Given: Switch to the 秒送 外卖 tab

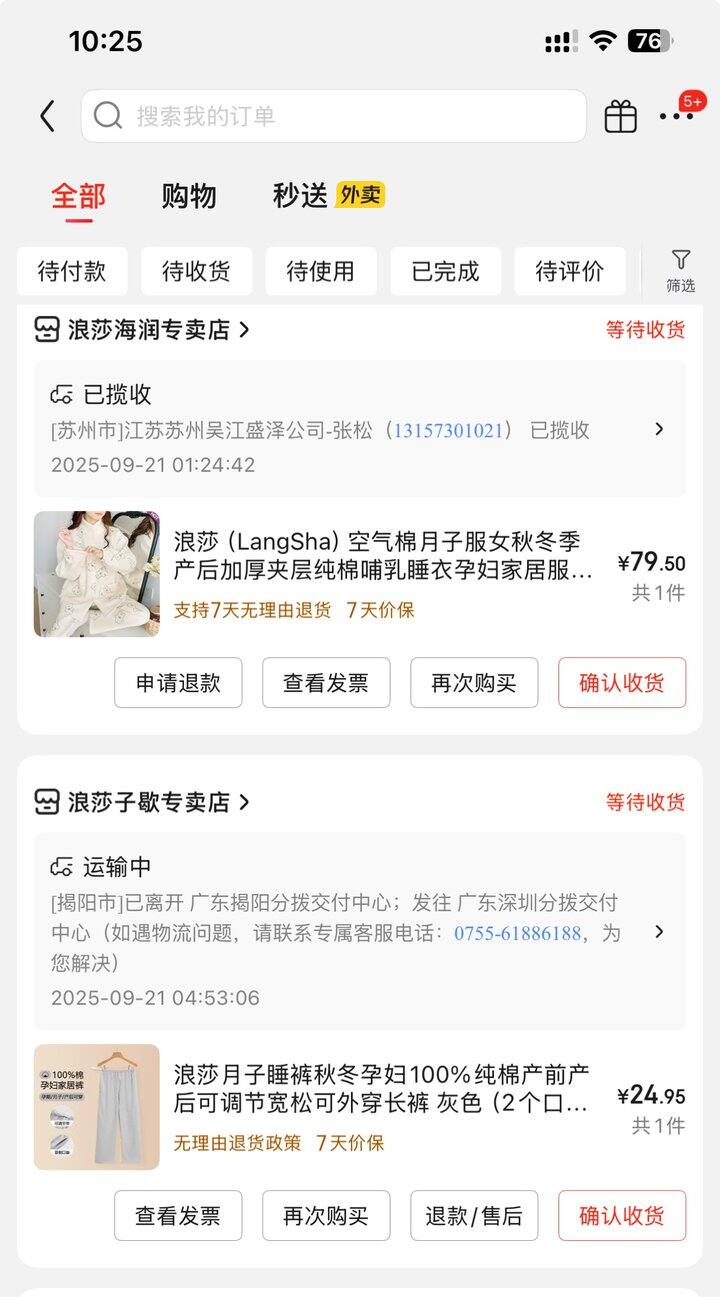Looking at the screenshot, I should [328, 196].
